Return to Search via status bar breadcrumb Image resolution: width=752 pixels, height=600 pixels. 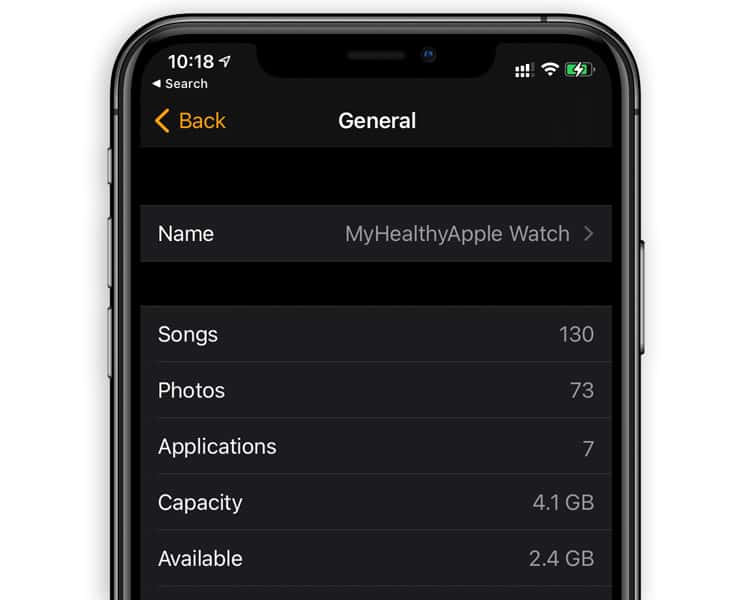click(180, 84)
